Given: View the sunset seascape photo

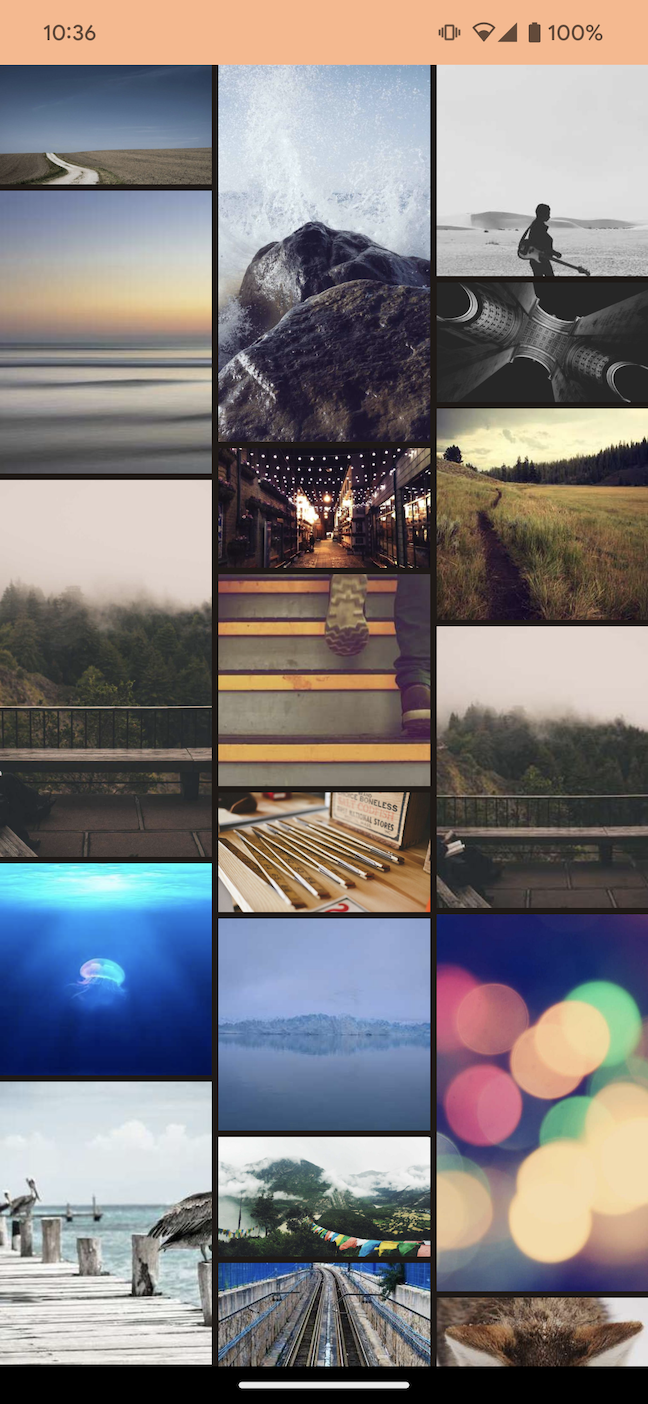Looking at the screenshot, I should [x=106, y=331].
